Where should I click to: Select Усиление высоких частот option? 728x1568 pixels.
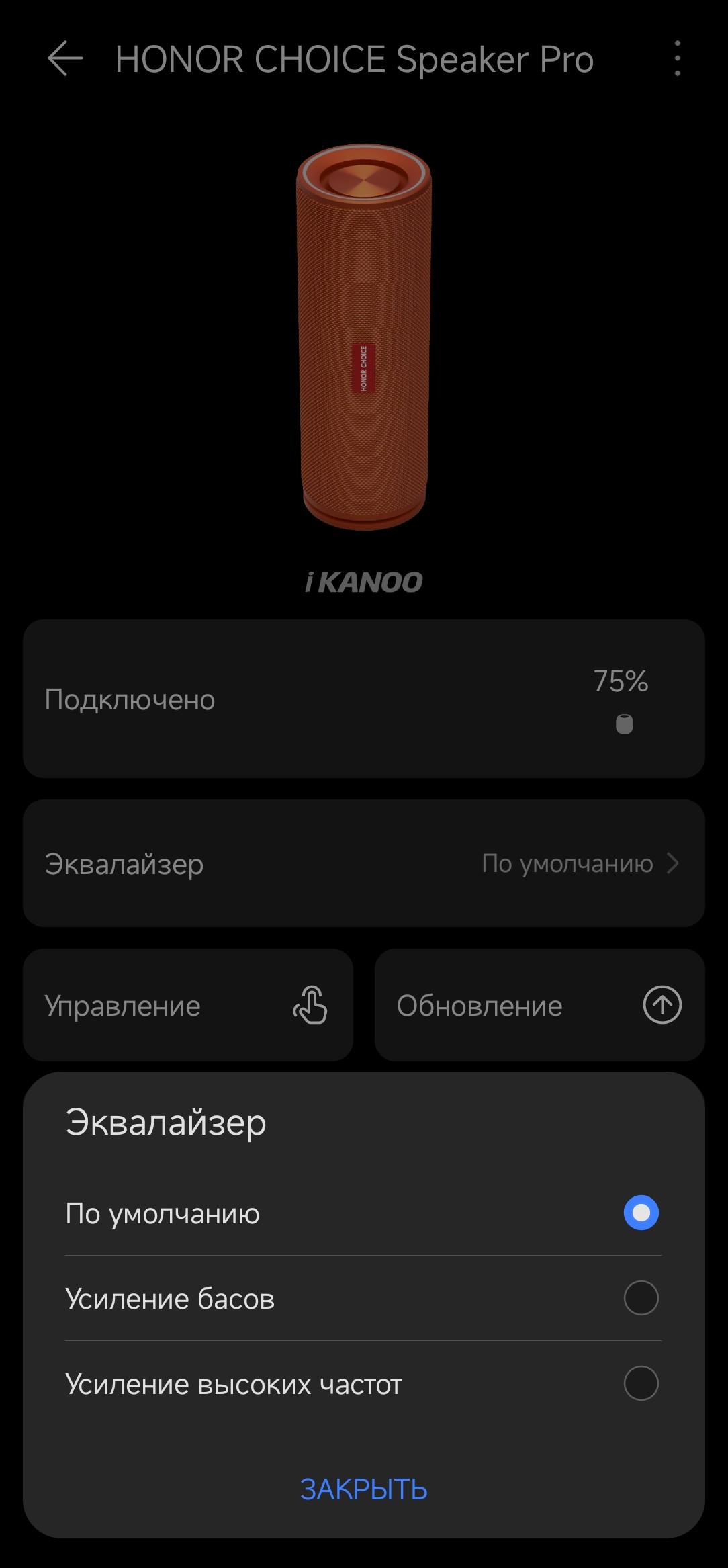coord(641,1383)
